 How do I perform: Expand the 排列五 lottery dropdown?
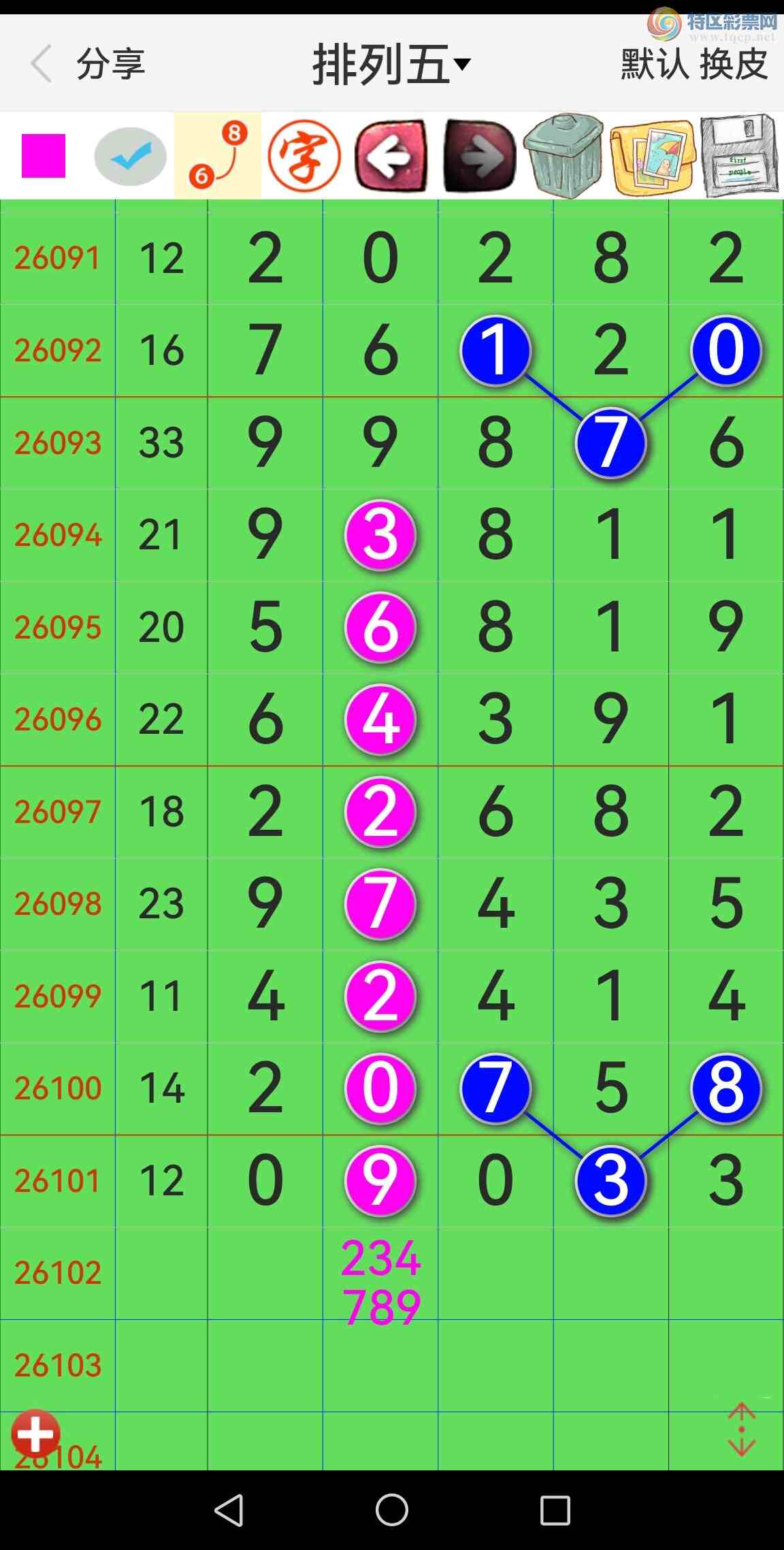[x=391, y=64]
